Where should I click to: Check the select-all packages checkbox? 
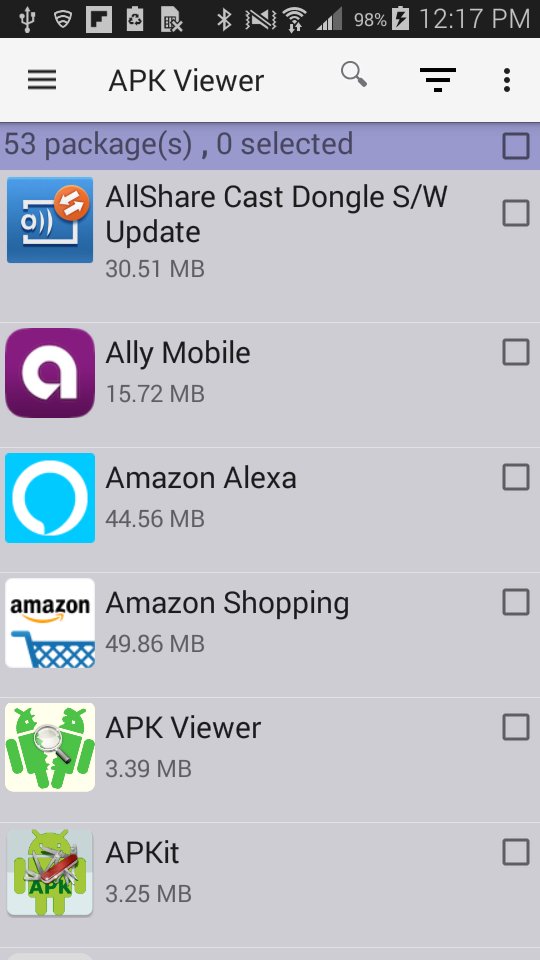(516, 146)
